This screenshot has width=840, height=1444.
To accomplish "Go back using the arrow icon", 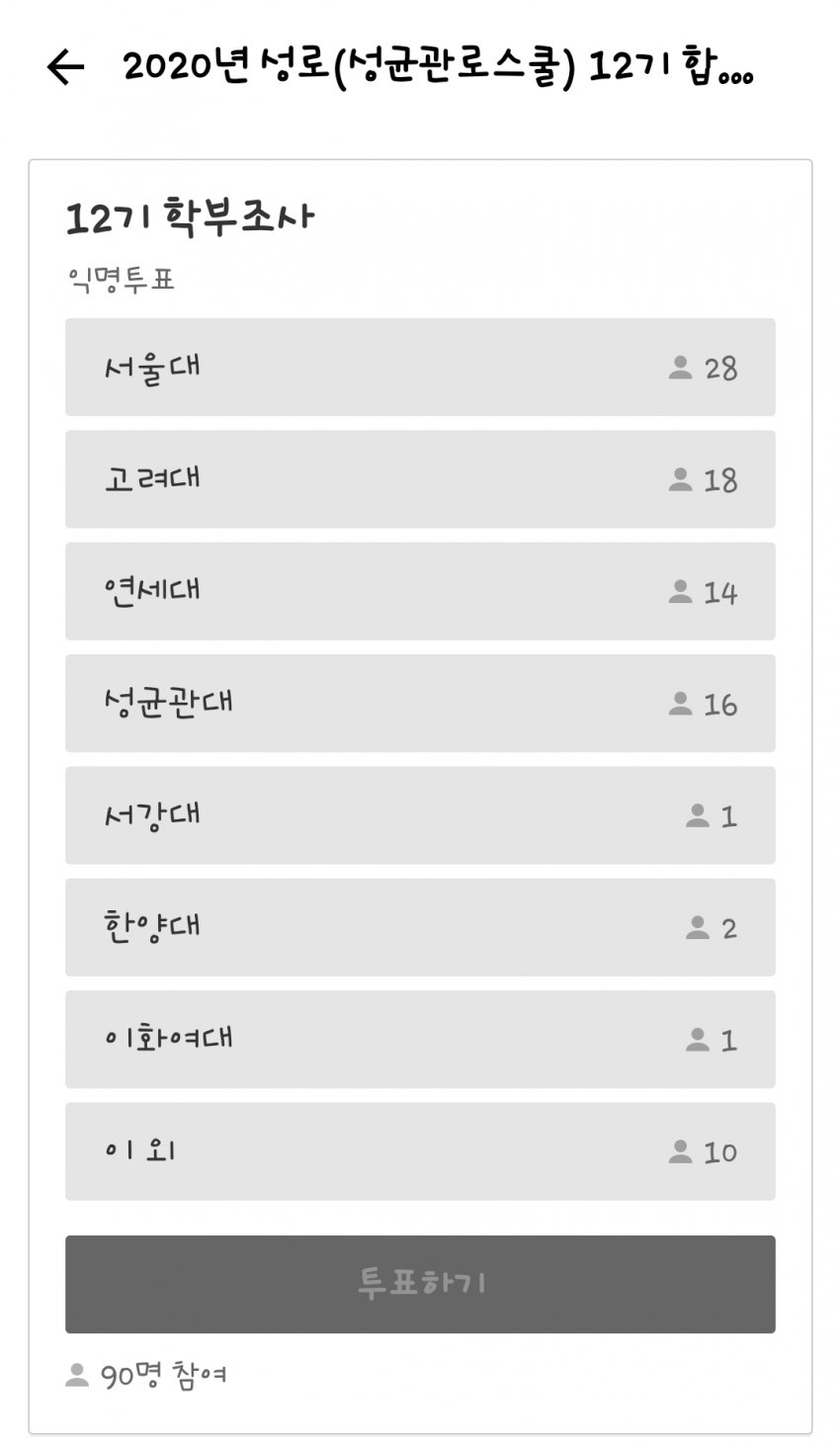I will click(x=65, y=67).
